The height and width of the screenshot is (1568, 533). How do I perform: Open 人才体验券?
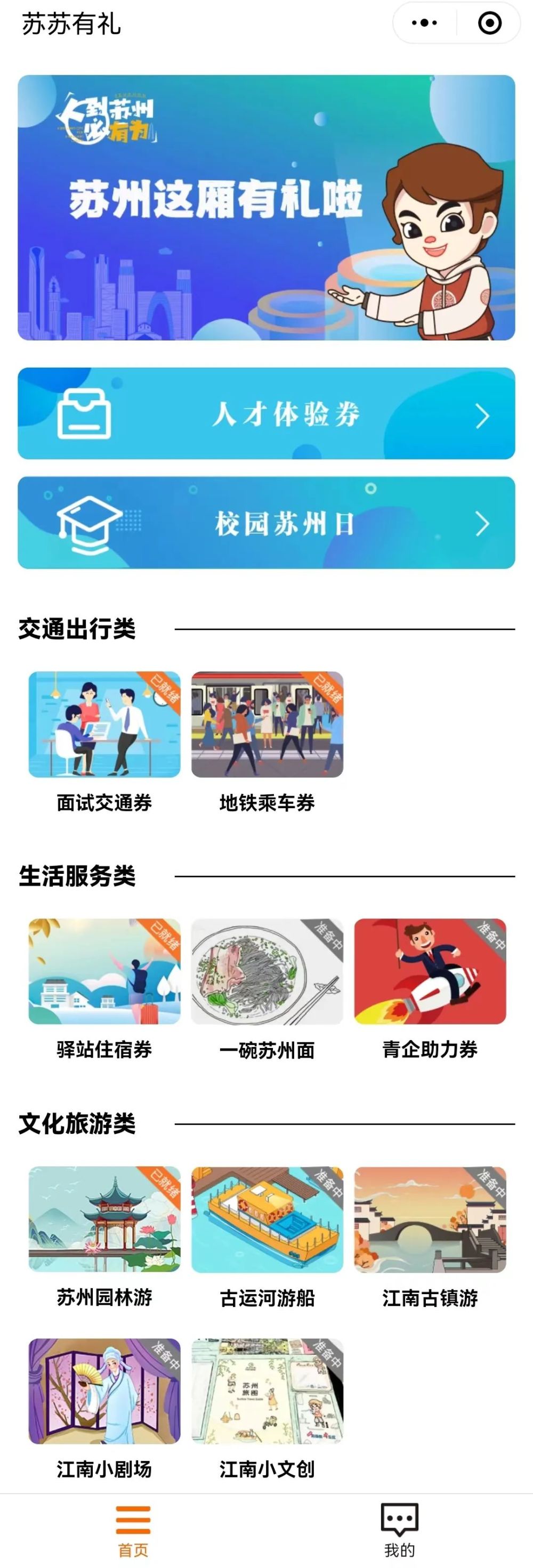tap(266, 414)
